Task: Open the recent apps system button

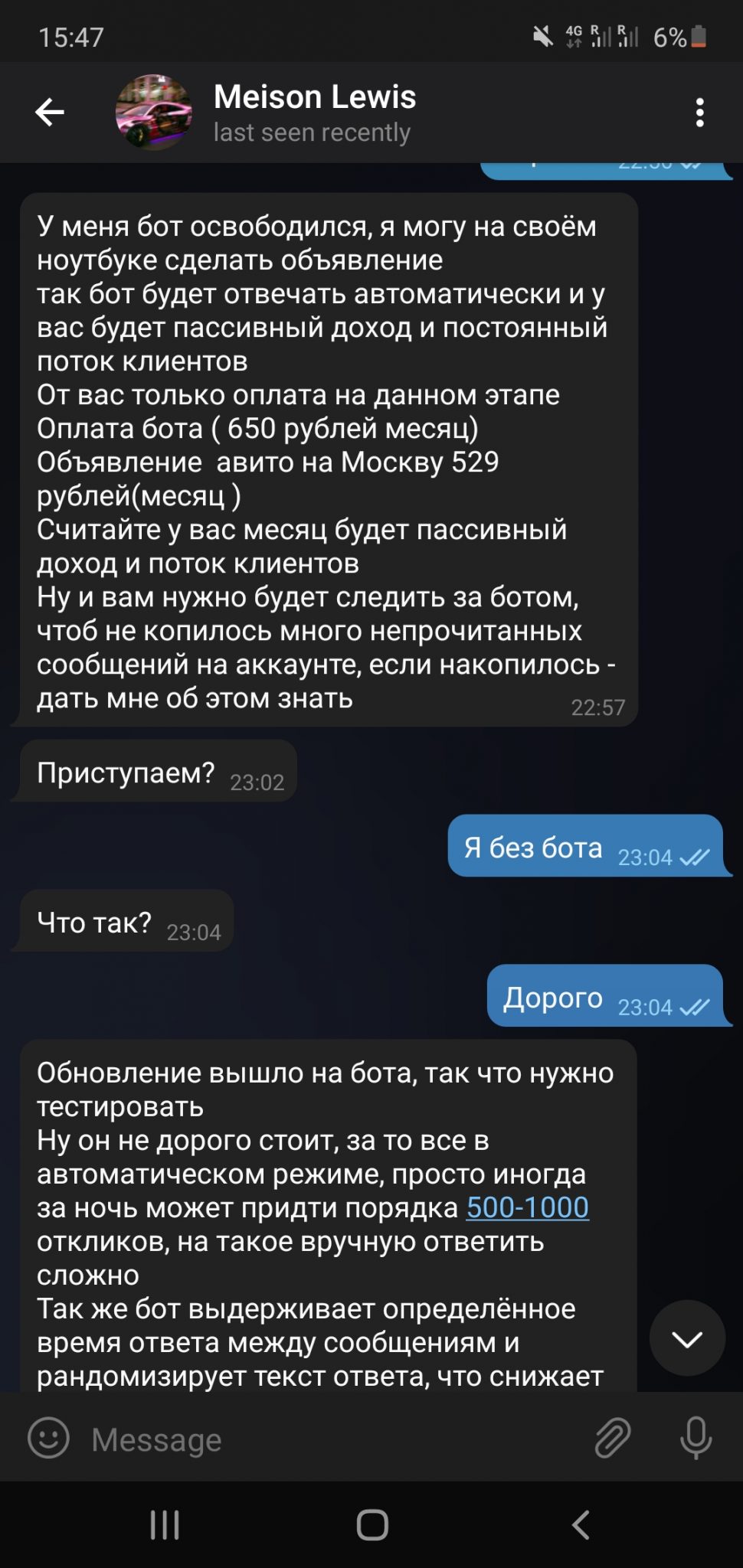Action: pos(165,1524)
